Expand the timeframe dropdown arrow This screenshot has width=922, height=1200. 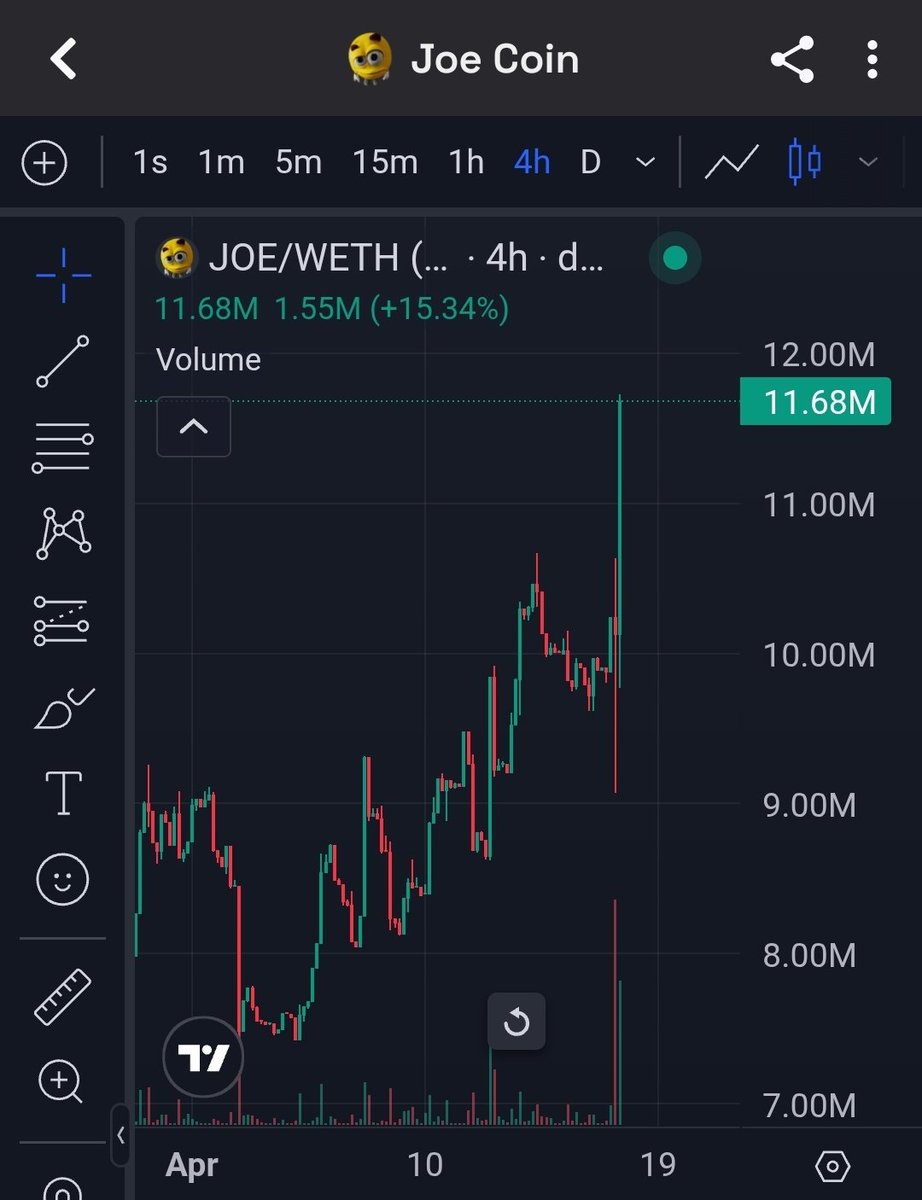(x=646, y=162)
